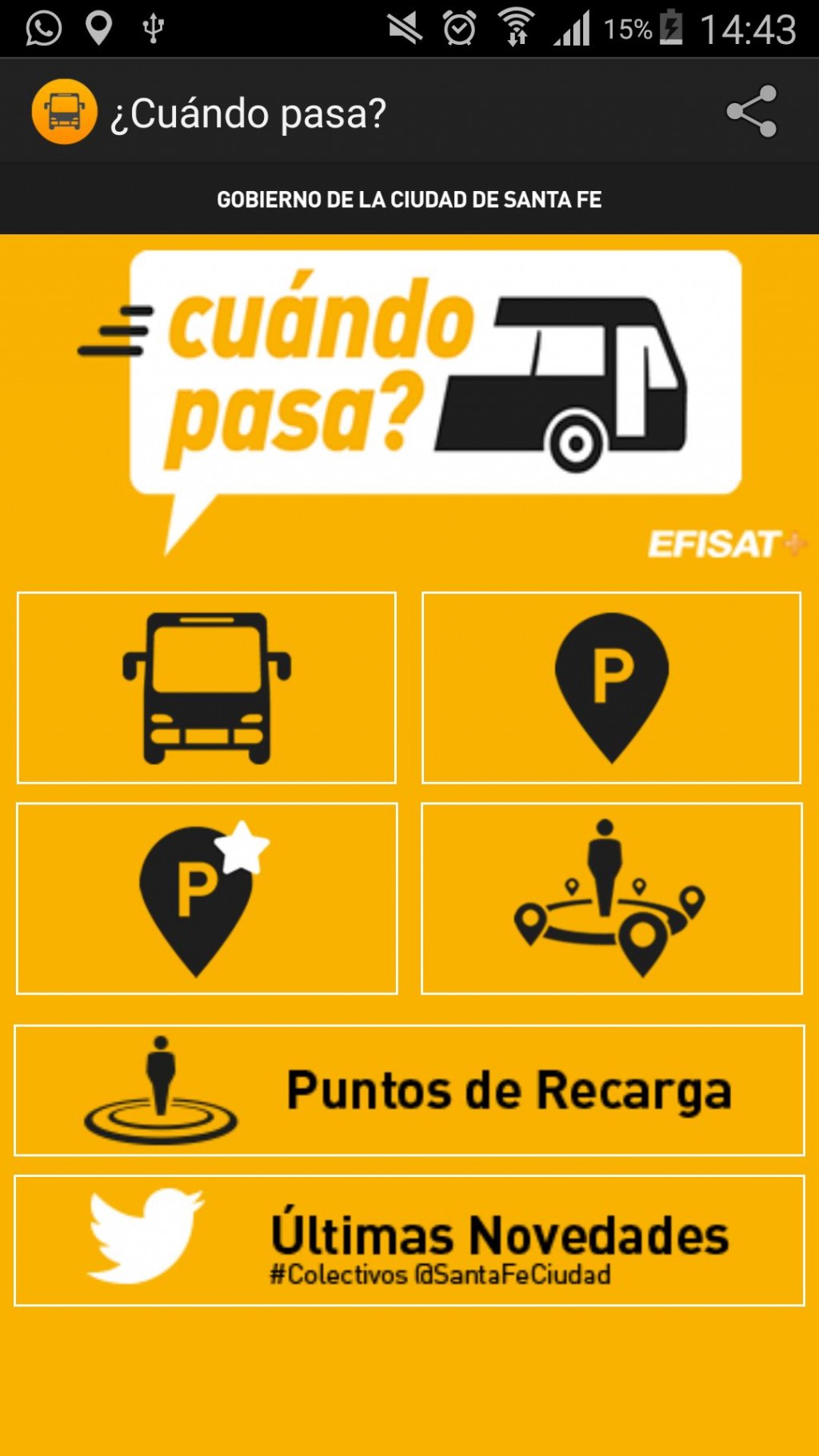The width and height of the screenshot is (819, 1456).
Task: View Últimas Novedades Twitter feed
Action: click(x=409, y=1241)
